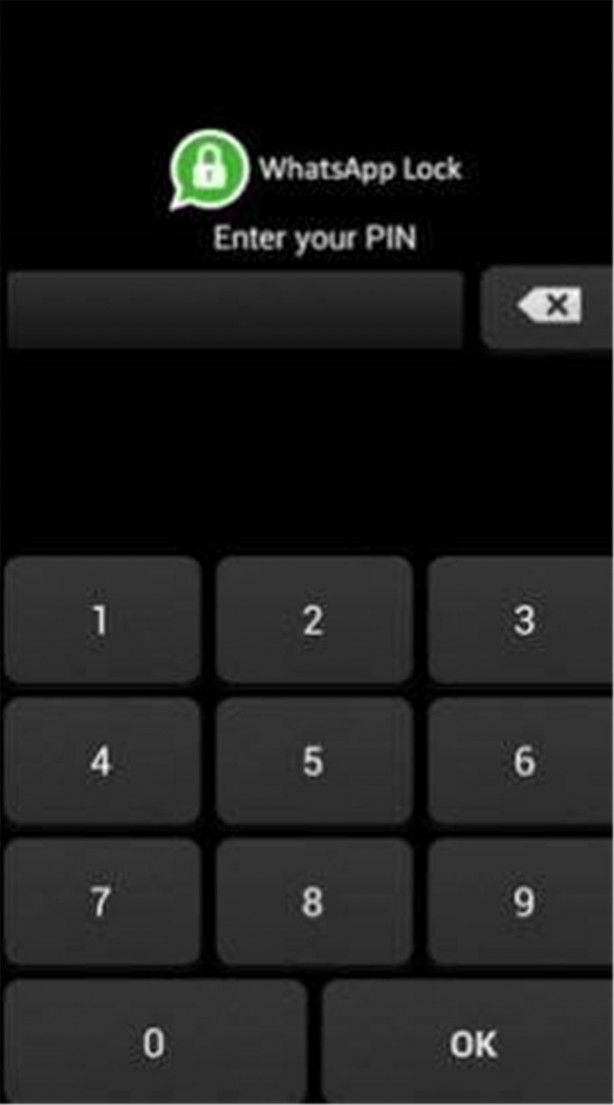Image resolution: width=614 pixels, height=1105 pixels.
Task: Enter digit 8 on the keypad
Action: 314,903
